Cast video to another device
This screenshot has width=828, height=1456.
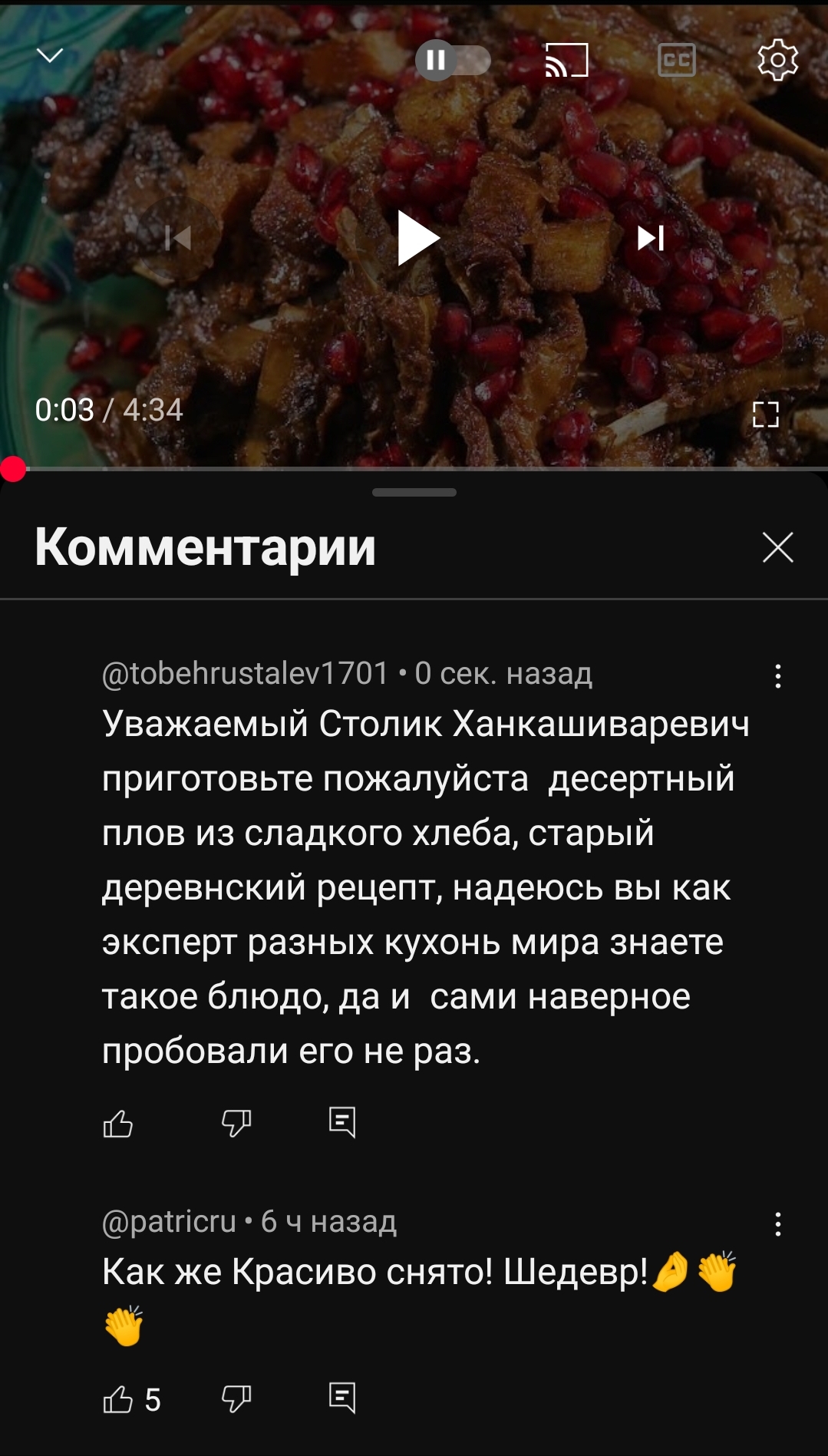pos(566,60)
